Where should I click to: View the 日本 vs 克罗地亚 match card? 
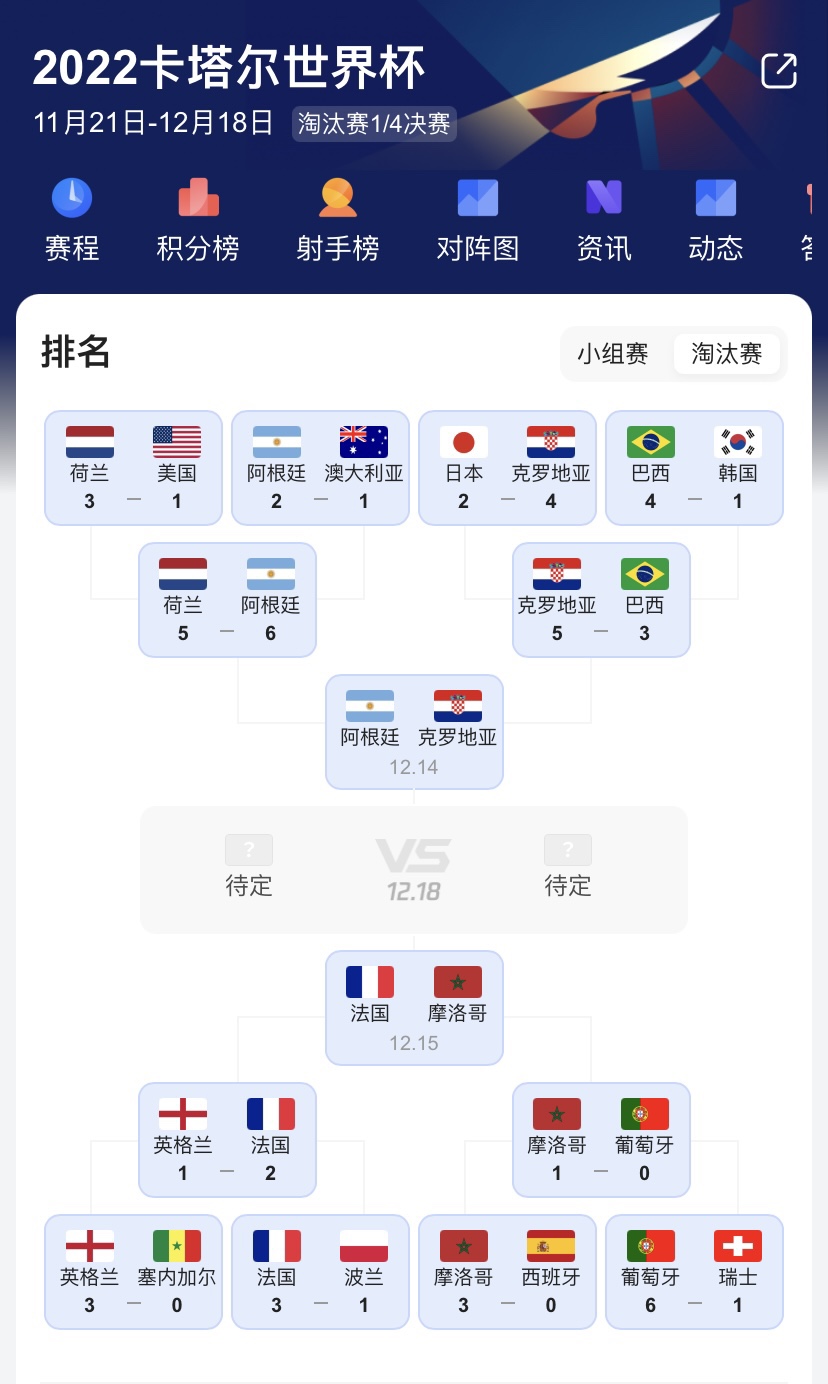[507, 468]
